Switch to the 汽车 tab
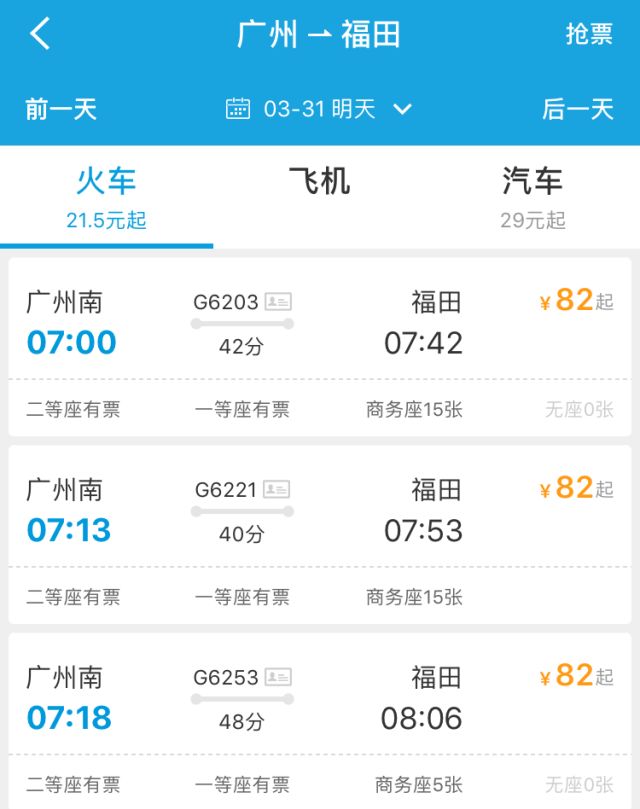Image resolution: width=640 pixels, height=809 pixels. click(x=532, y=197)
